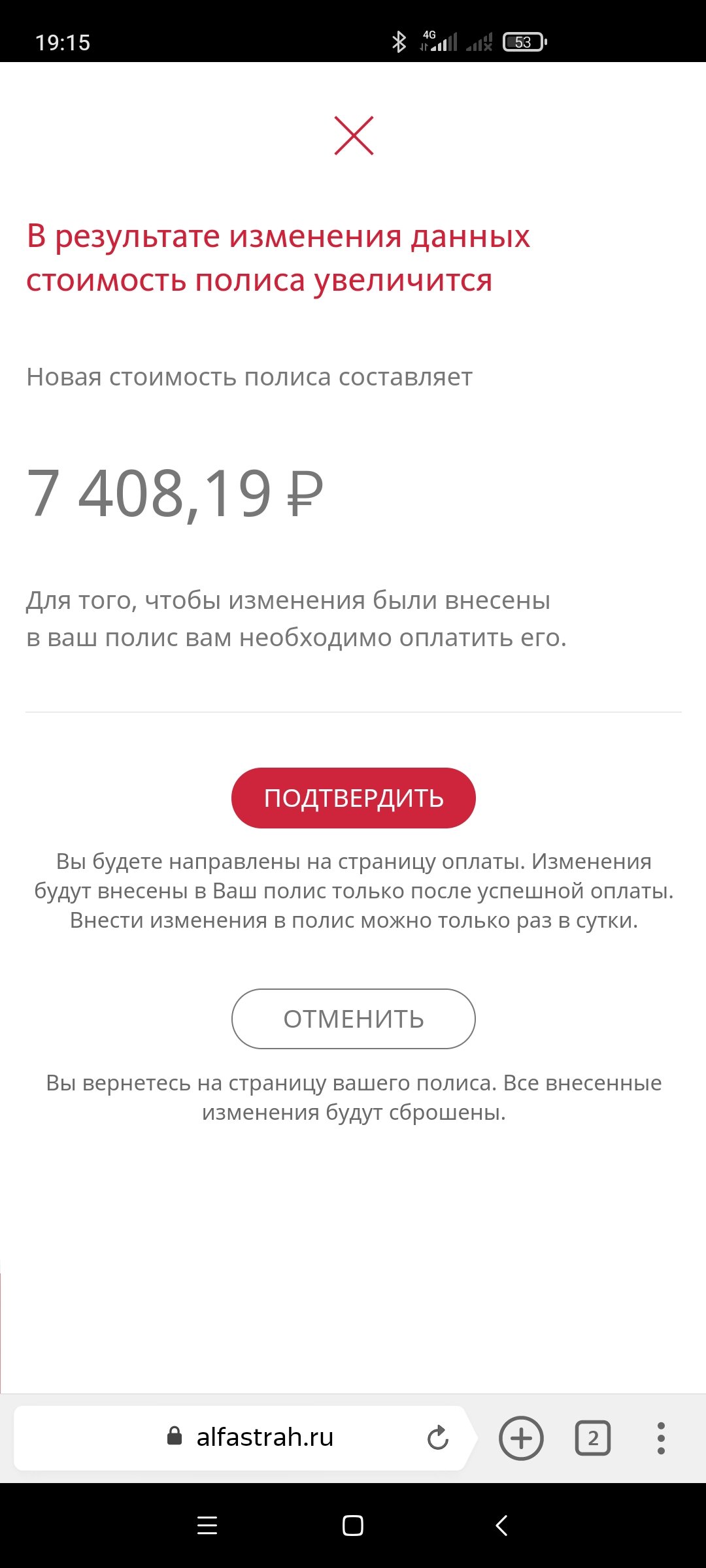
Task: Go to the home screen
Action: tap(353, 1526)
